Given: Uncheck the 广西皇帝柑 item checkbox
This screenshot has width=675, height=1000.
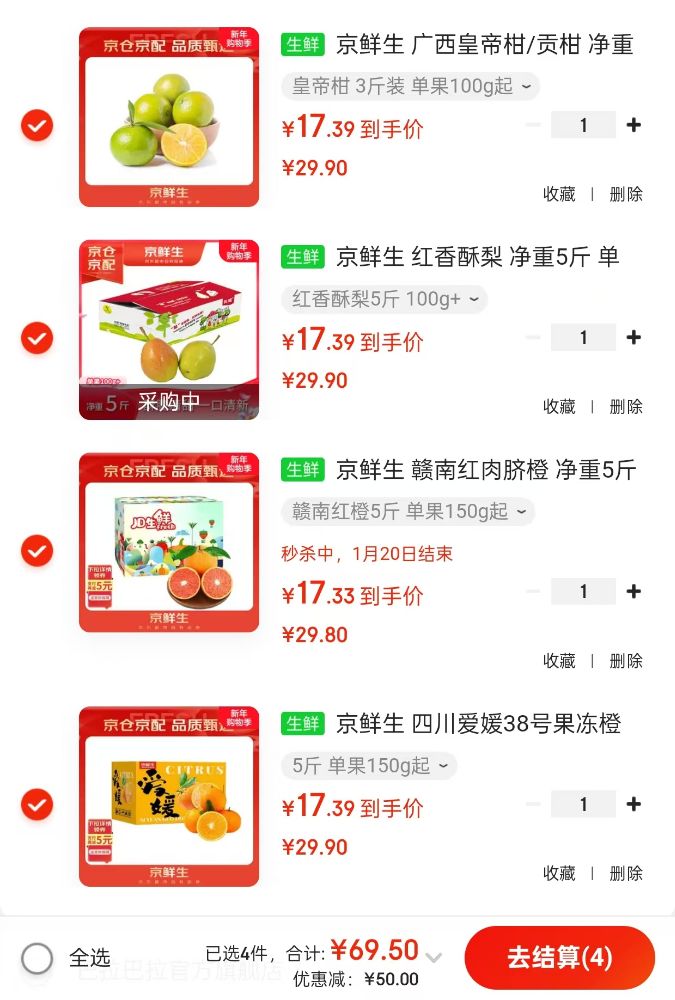Looking at the screenshot, I should click(37, 126).
